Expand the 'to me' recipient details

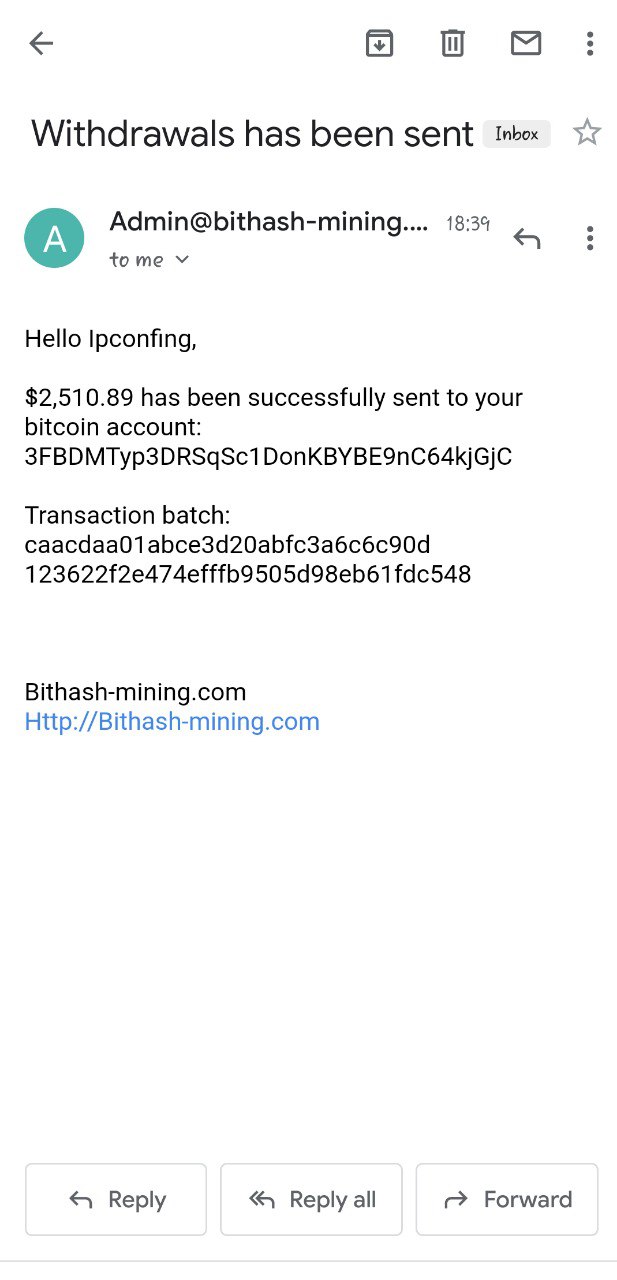pos(150,260)
